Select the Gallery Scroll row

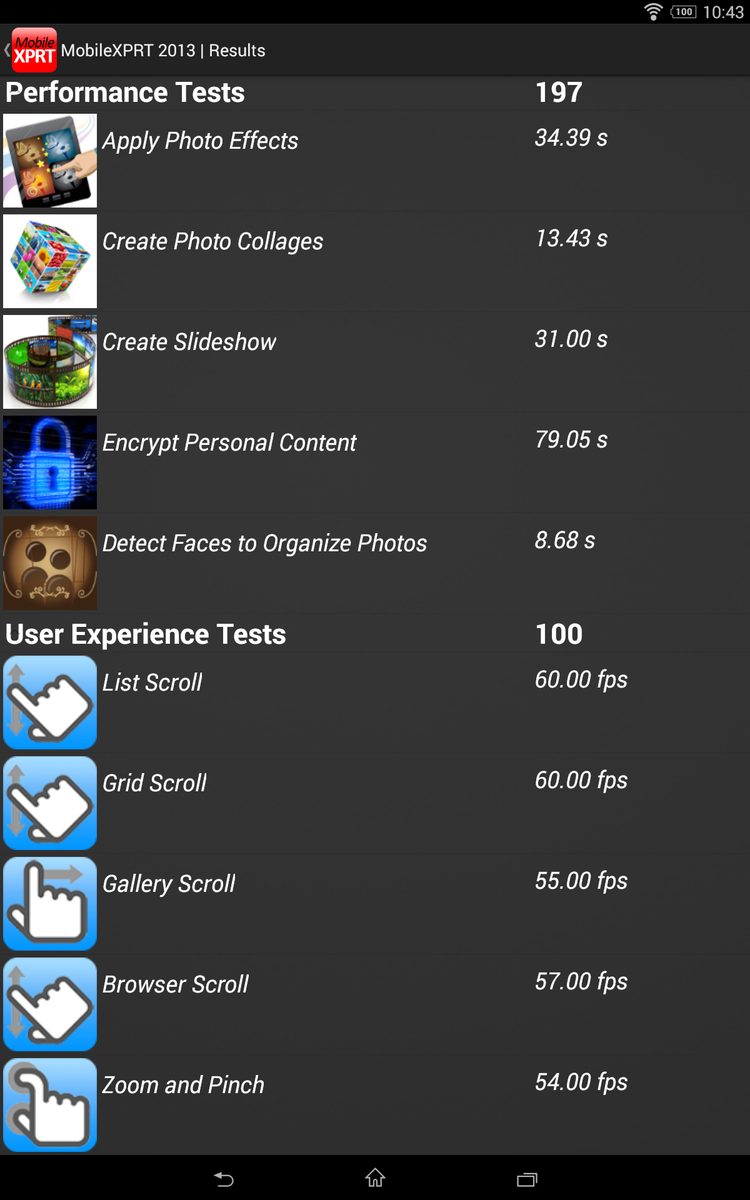point(169,884)
